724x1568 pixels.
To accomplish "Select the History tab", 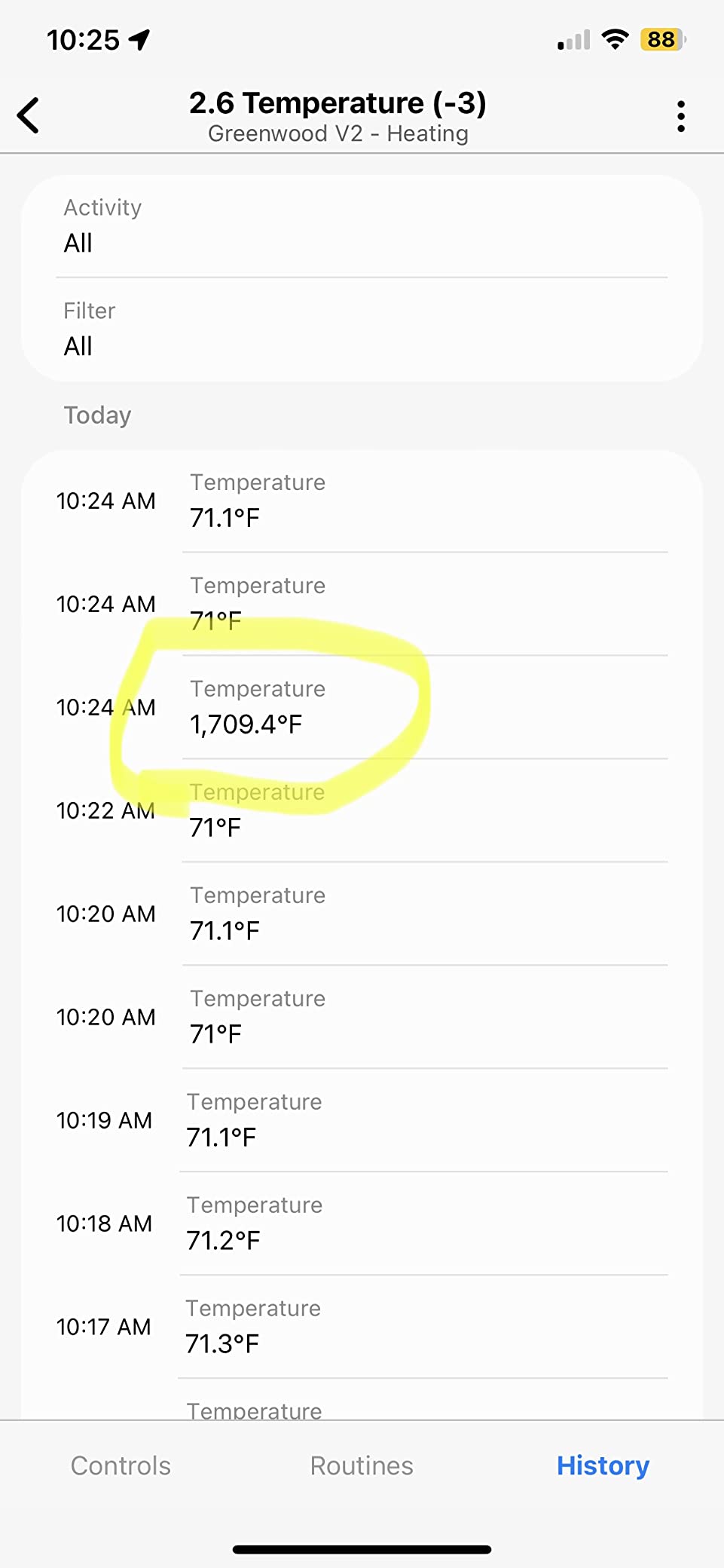I will [x=603, y=1465].
